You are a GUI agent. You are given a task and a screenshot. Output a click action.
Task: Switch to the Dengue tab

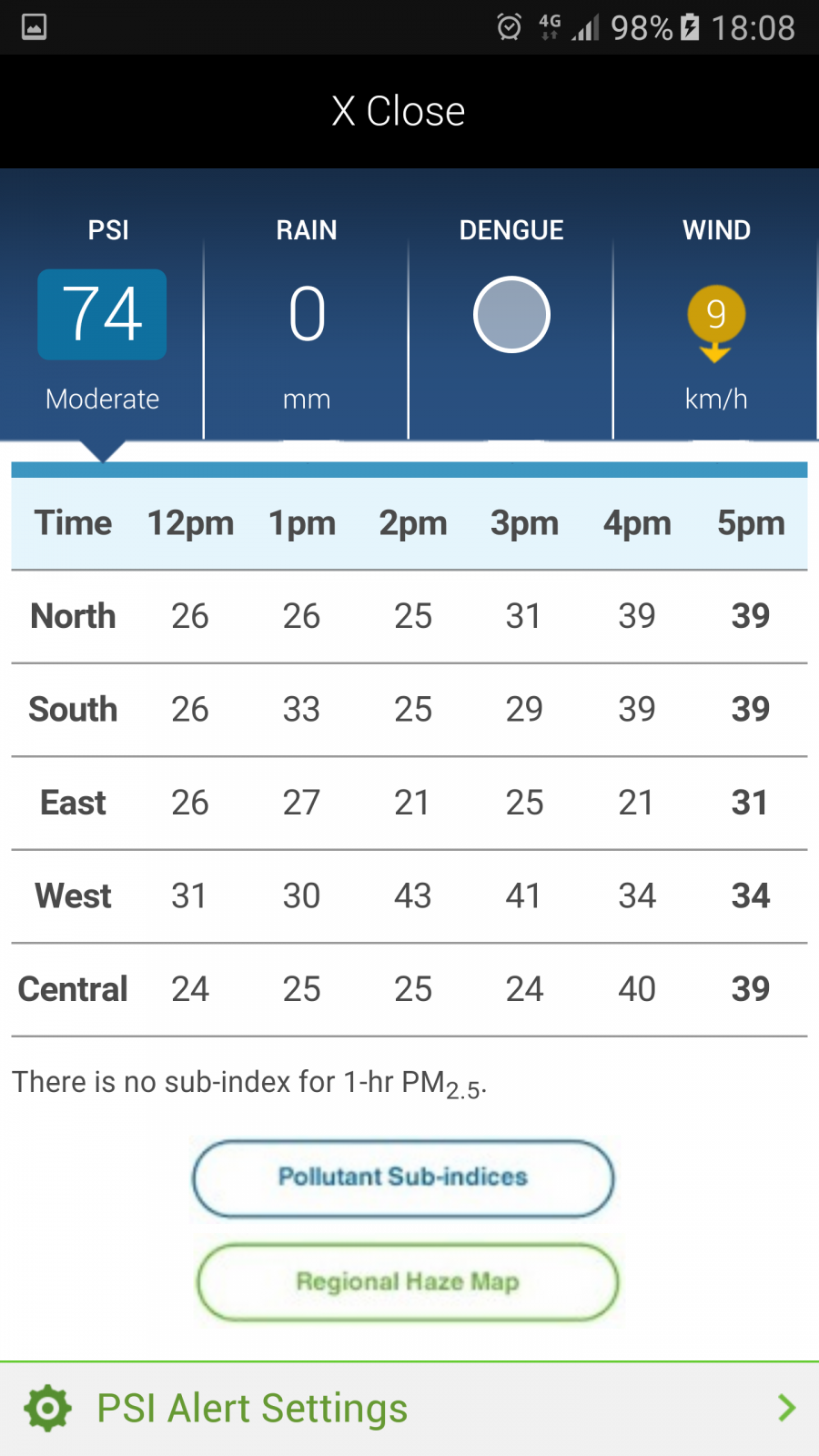(x=511, y=314)
